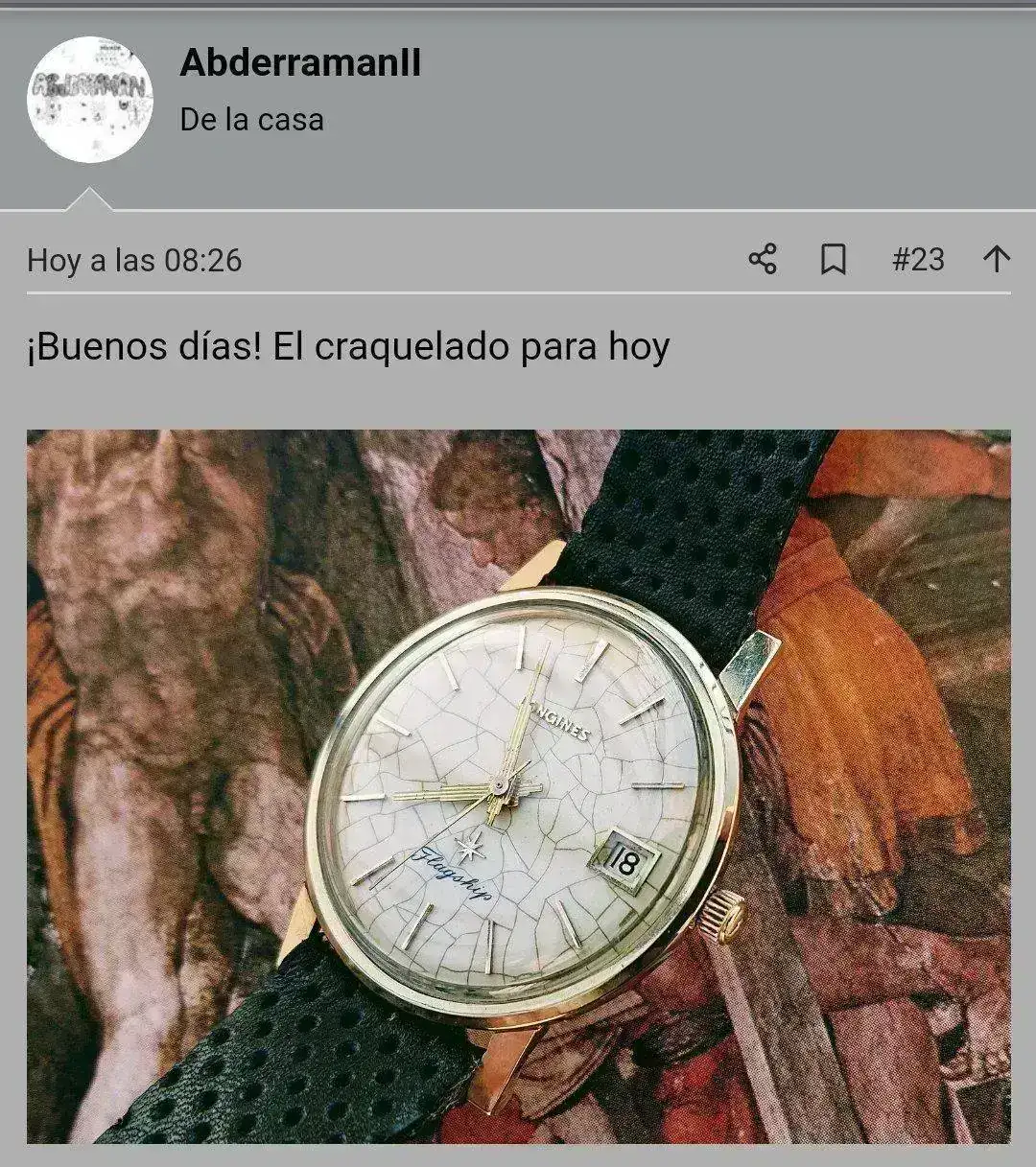Open AbderramanII's profile avatar
1036x1167 pixels.
(90, 100)
